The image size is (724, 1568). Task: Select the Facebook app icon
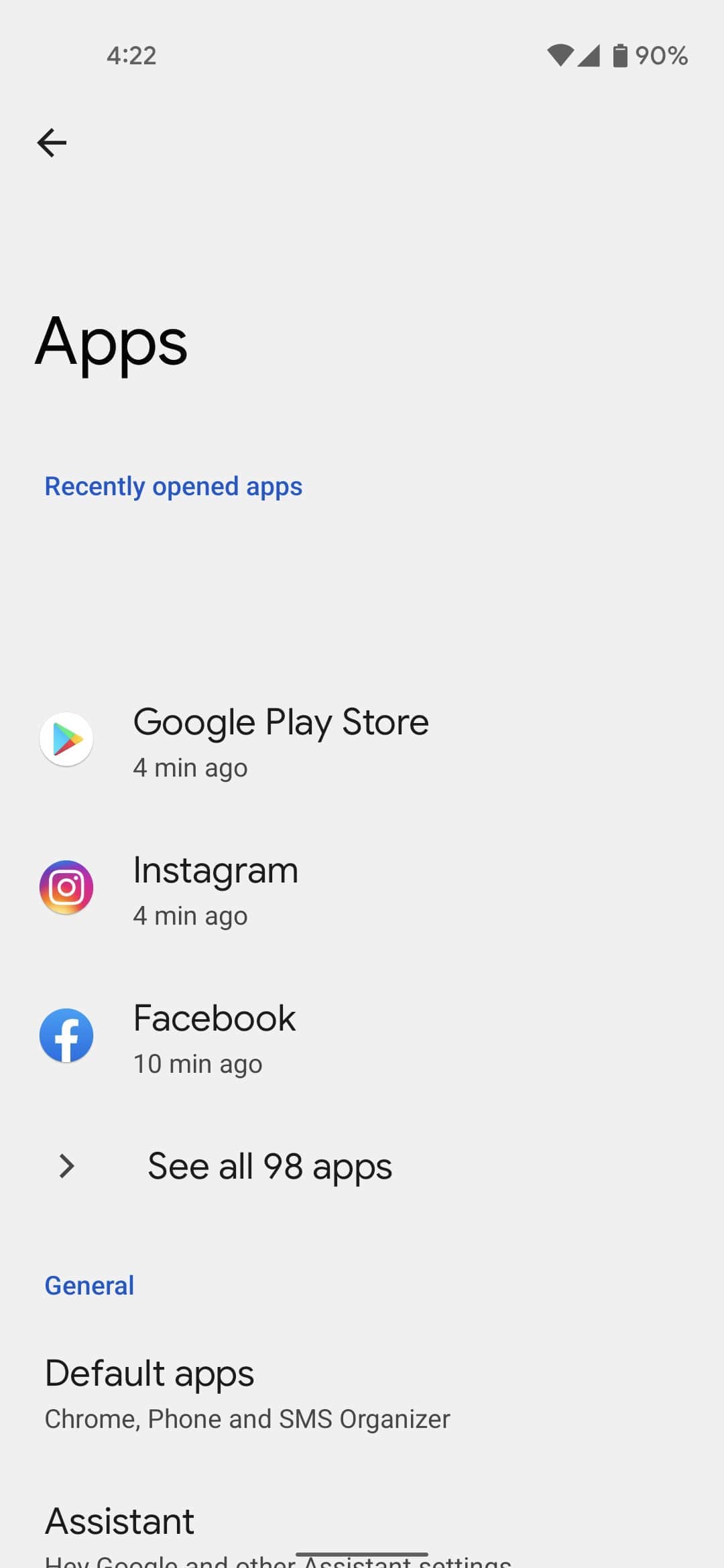point(66,1035)
